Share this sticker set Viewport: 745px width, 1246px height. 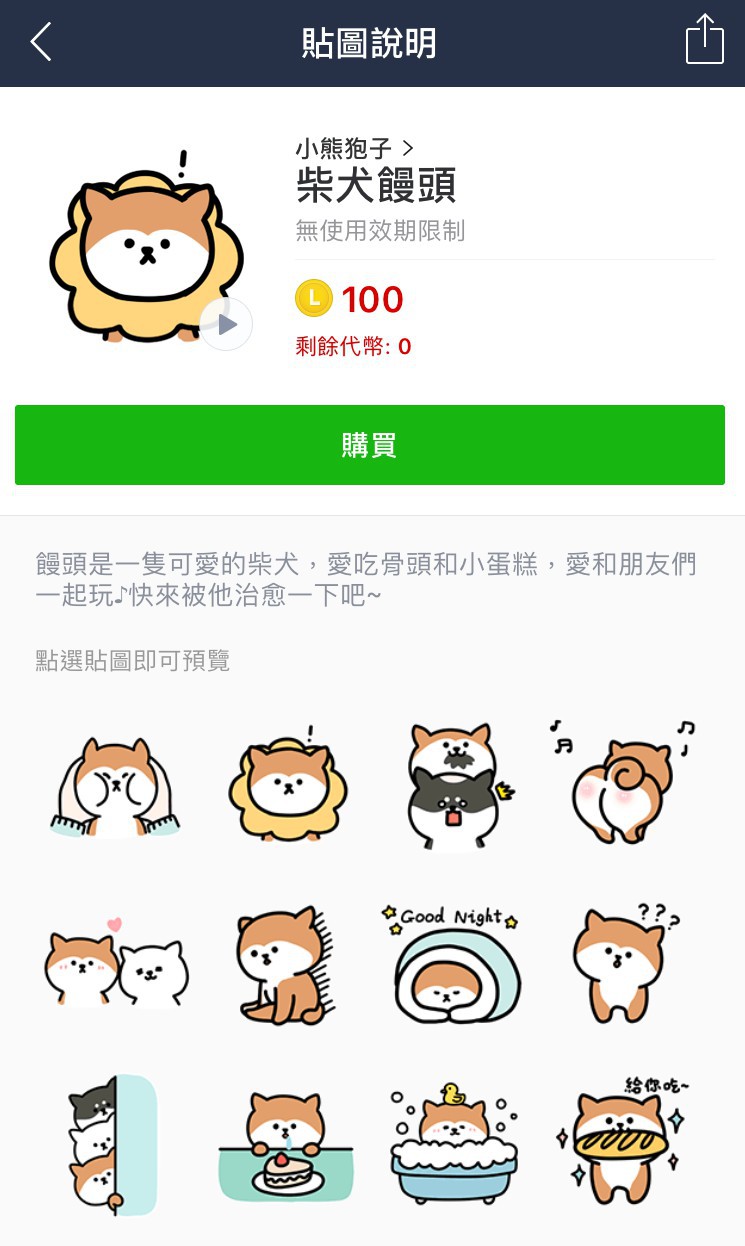pos(704,43)
